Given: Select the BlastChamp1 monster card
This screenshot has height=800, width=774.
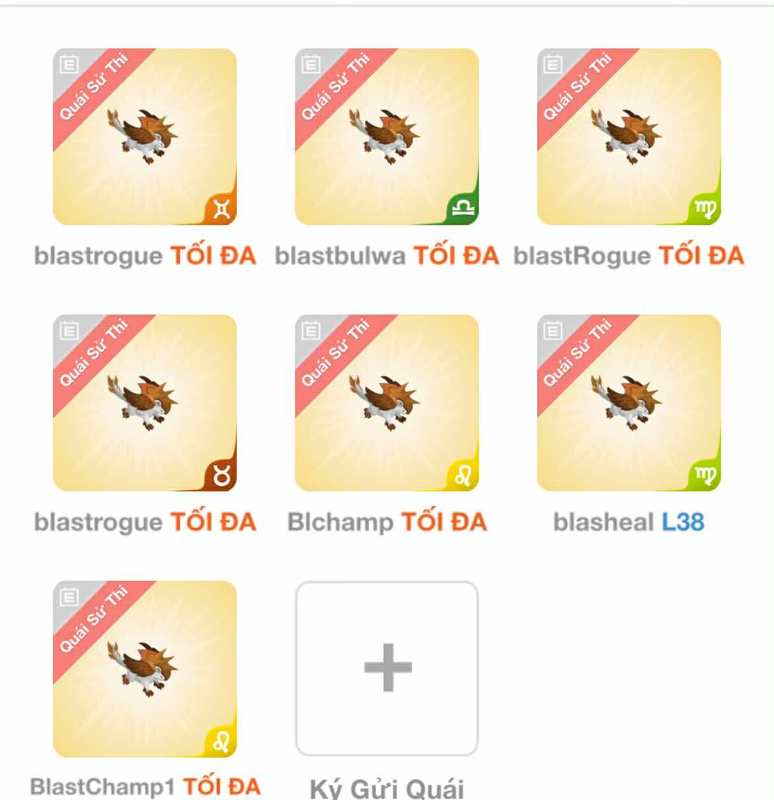Looking at the screenshot, I should (x=145, y=669).
